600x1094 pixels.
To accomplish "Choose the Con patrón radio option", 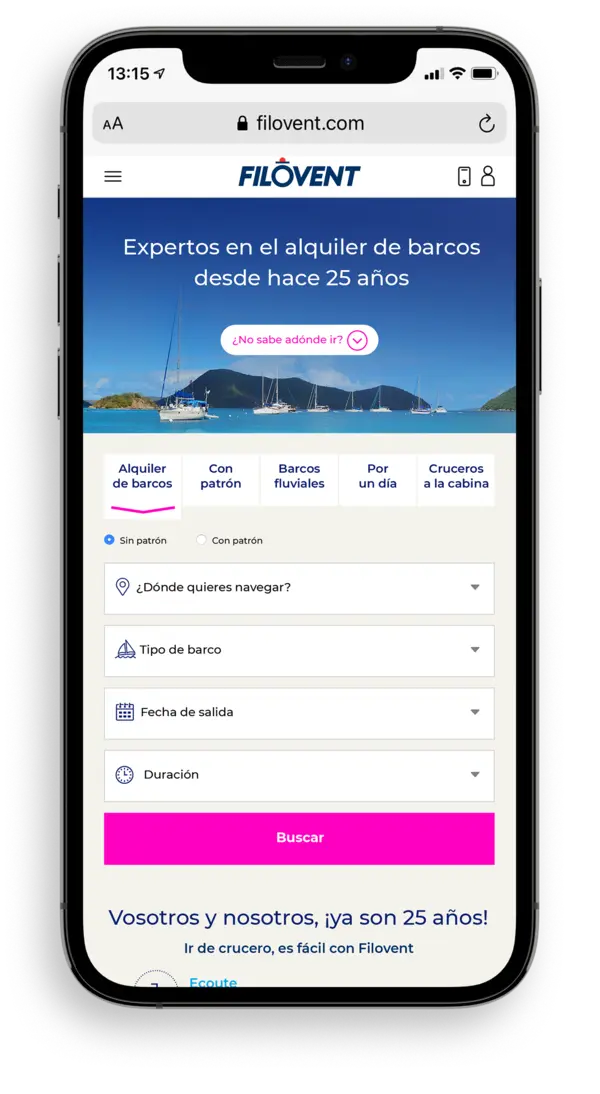I will pos(202,540).
